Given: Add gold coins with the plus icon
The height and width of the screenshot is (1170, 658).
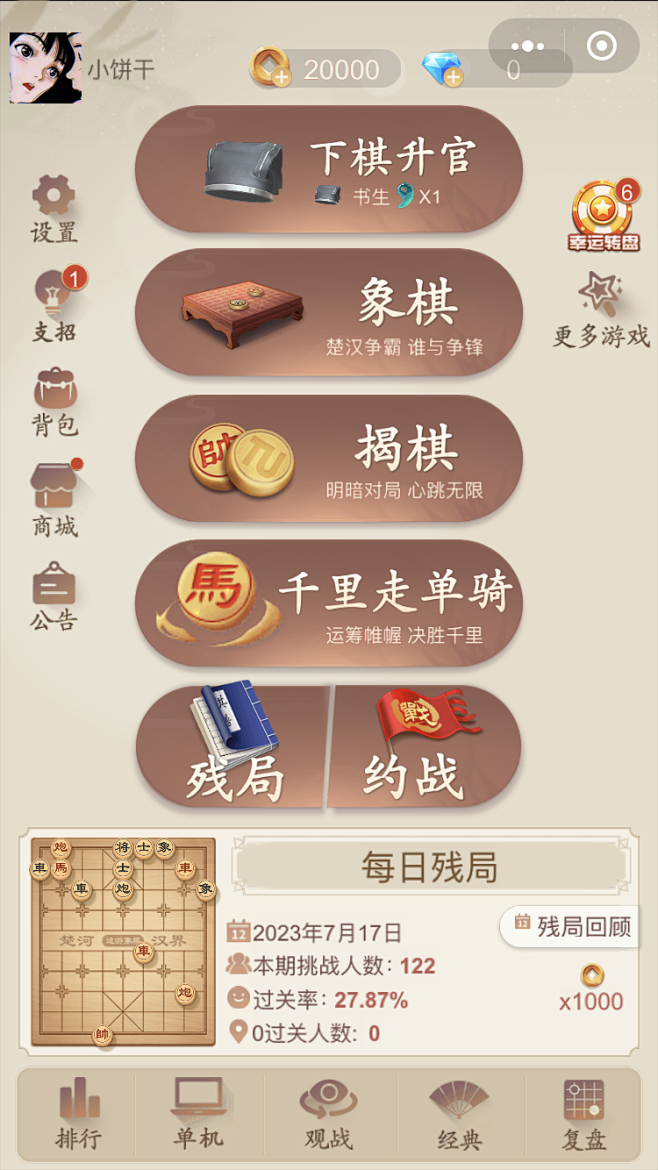Looking at the screenshot, I should (x=281, y=78).
